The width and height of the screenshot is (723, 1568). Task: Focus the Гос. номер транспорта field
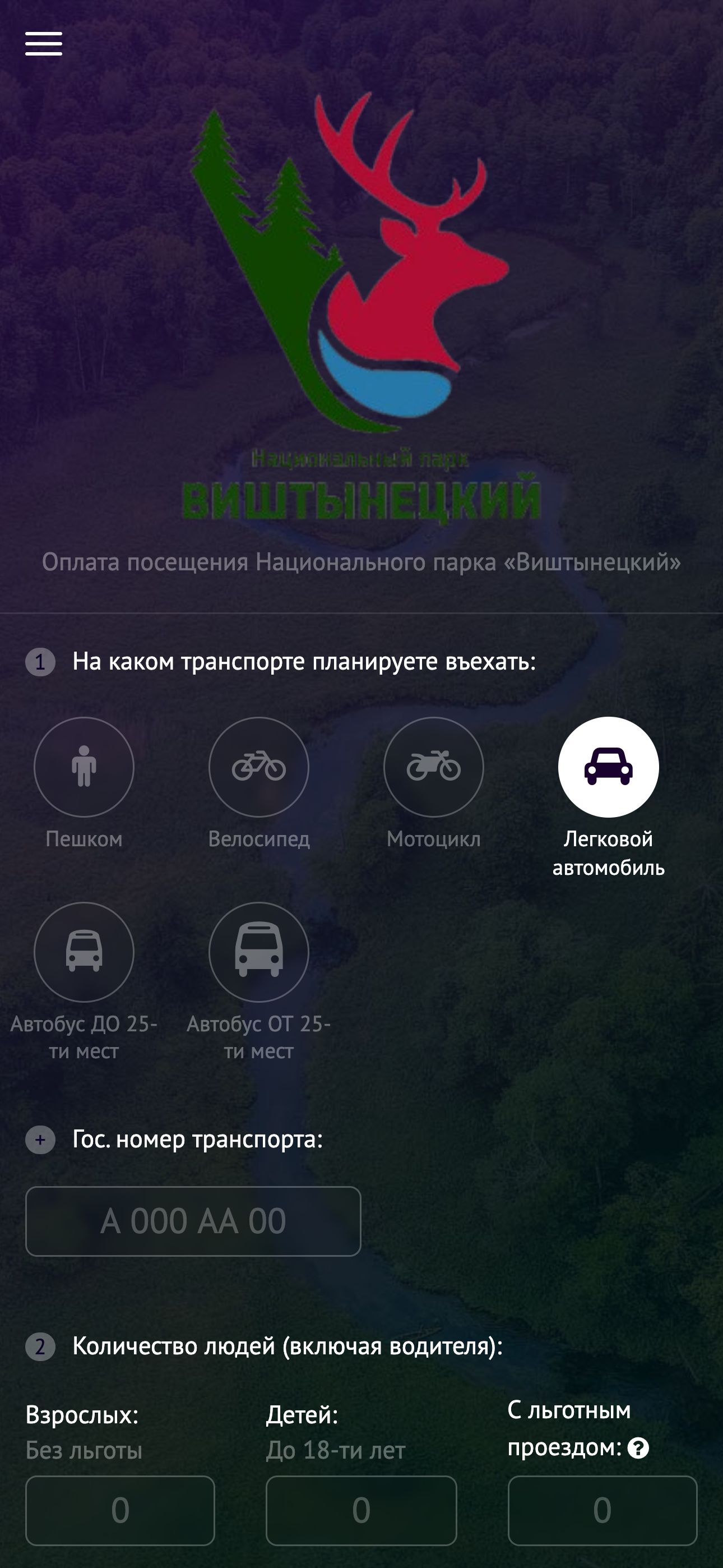193,1221
